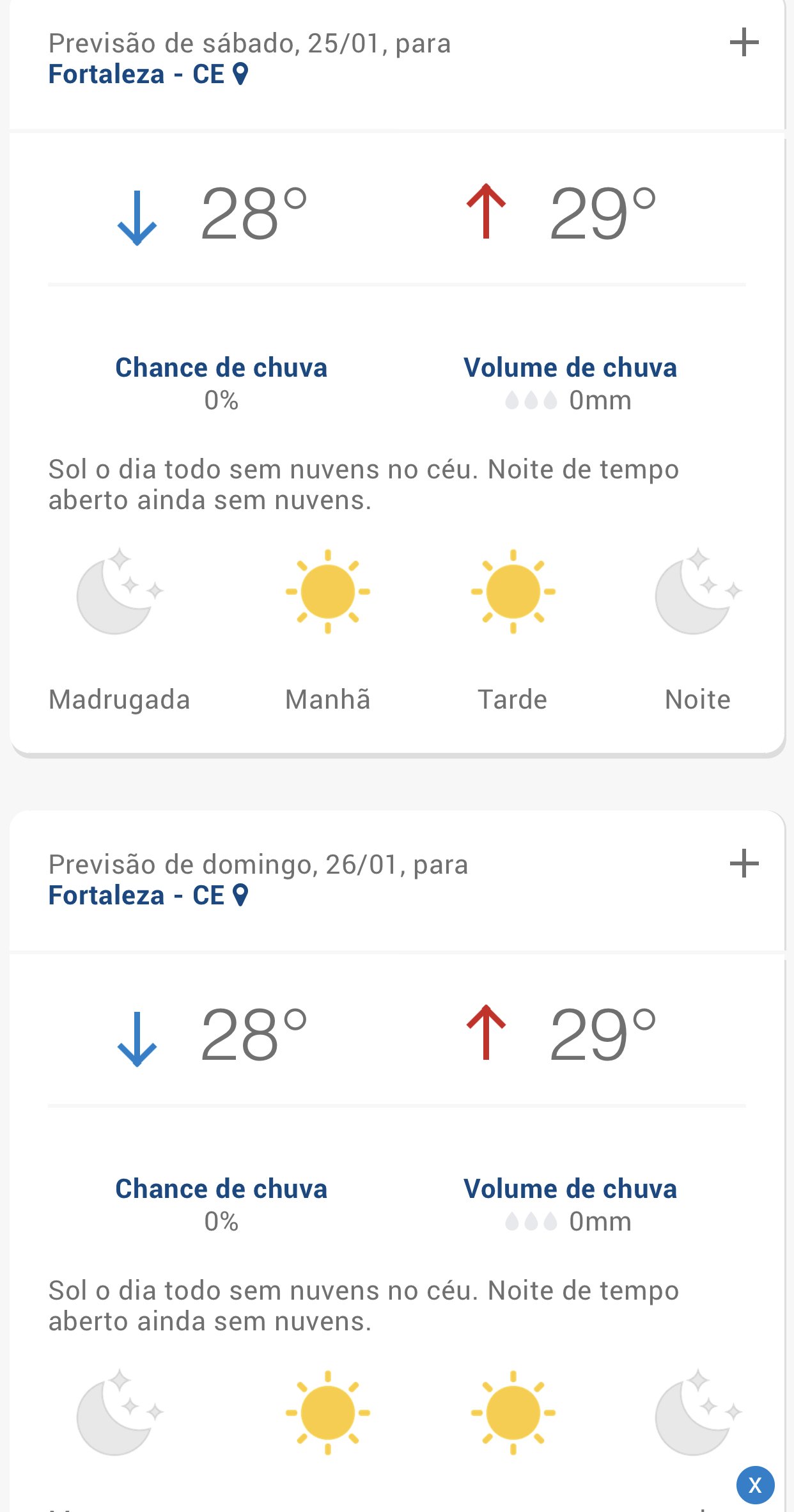Dismiss the blue X button
This screenshot has width=794, height=1512.
[x=755, y=1485]
